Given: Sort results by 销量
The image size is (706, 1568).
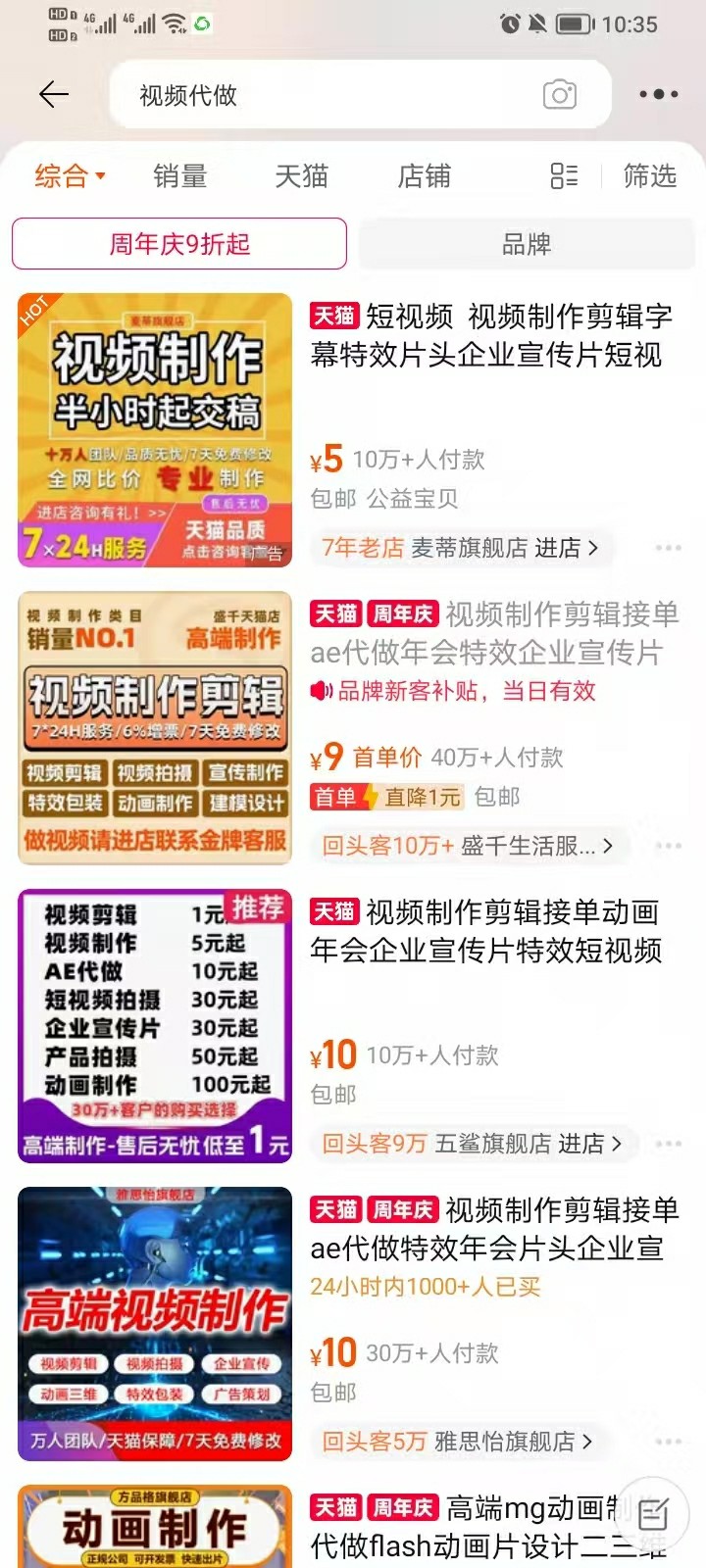Looking at the screenshot, I should point(180,176).
